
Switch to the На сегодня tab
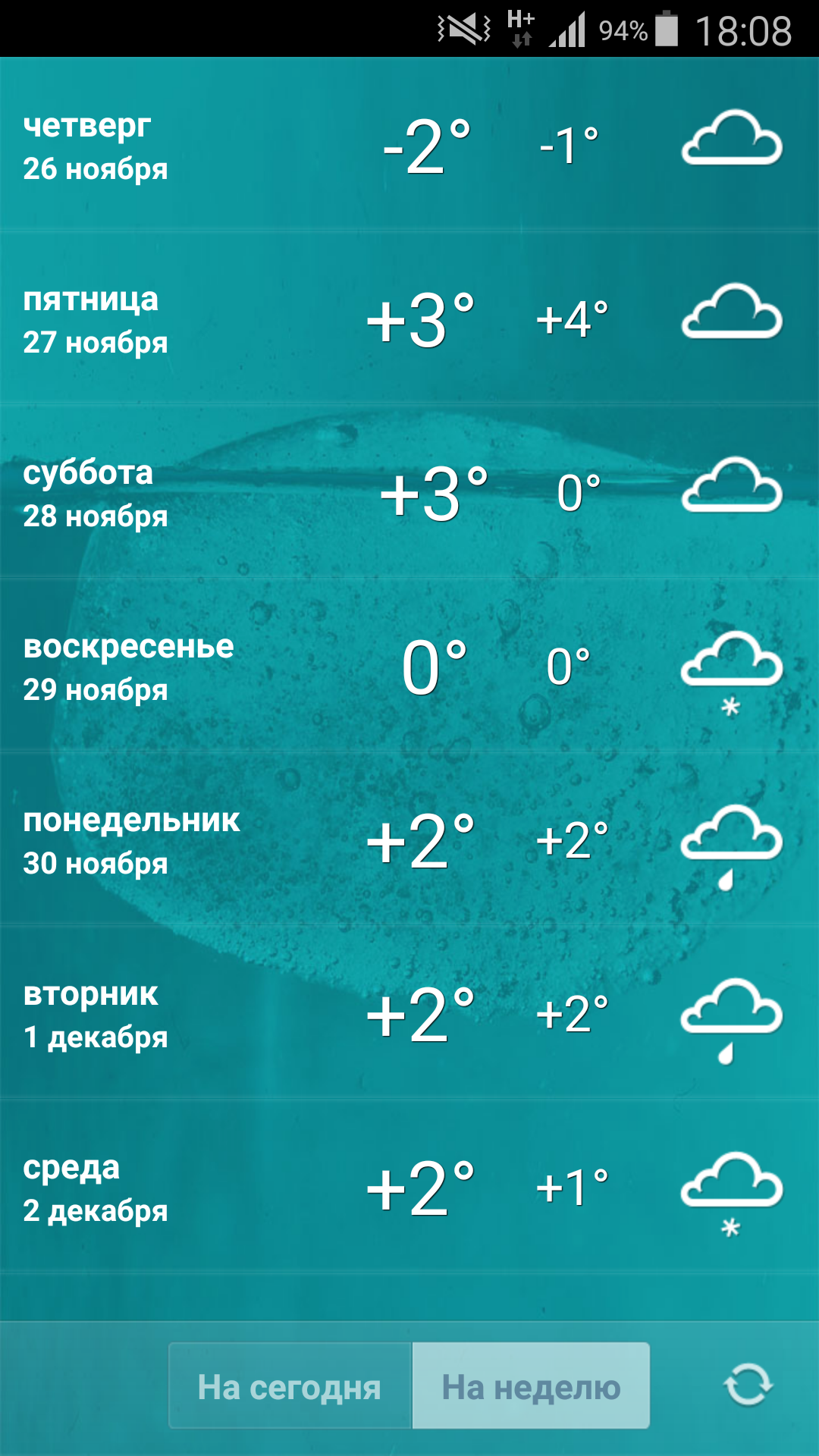coord(290,1387)
